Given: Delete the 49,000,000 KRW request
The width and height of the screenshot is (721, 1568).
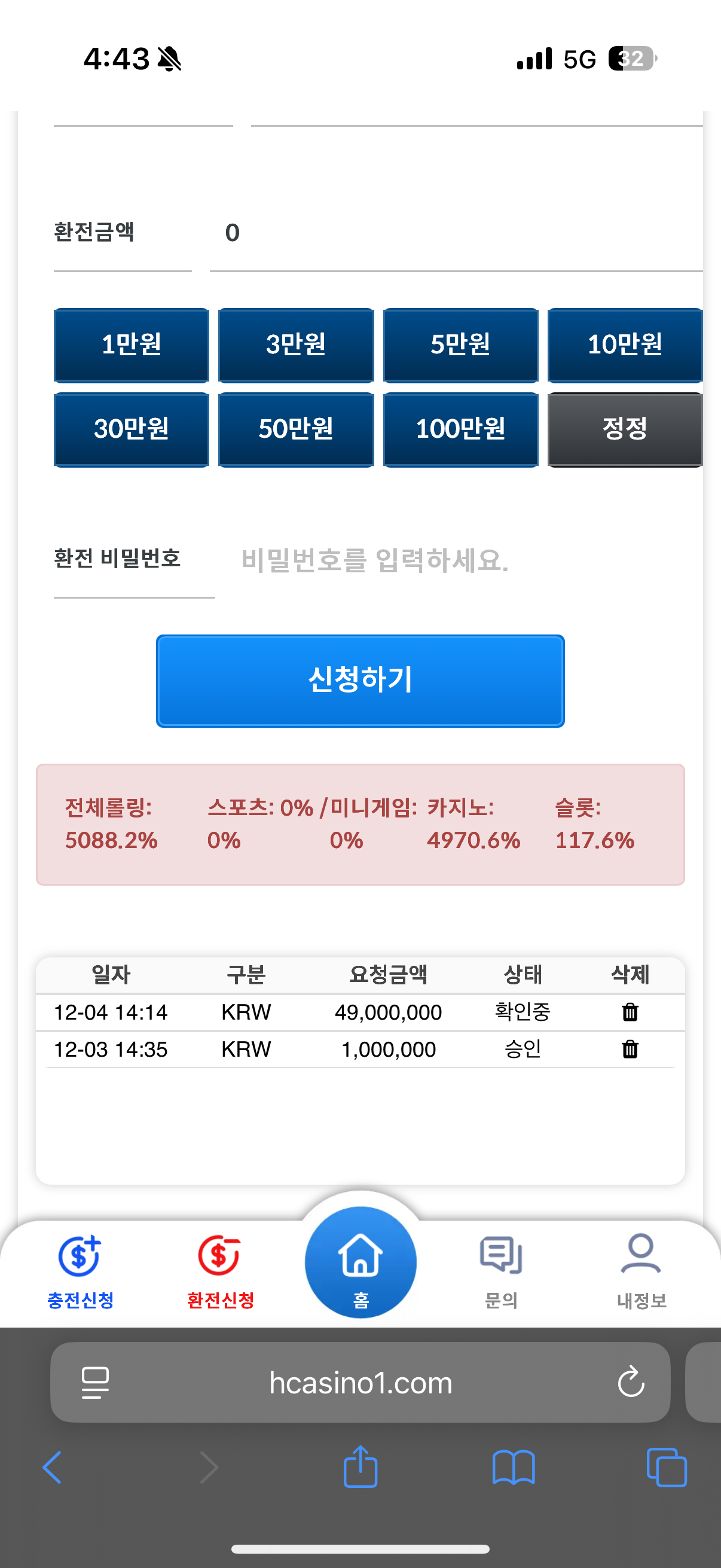Looking at the screenshot, I should click(x=630, y=1012).
